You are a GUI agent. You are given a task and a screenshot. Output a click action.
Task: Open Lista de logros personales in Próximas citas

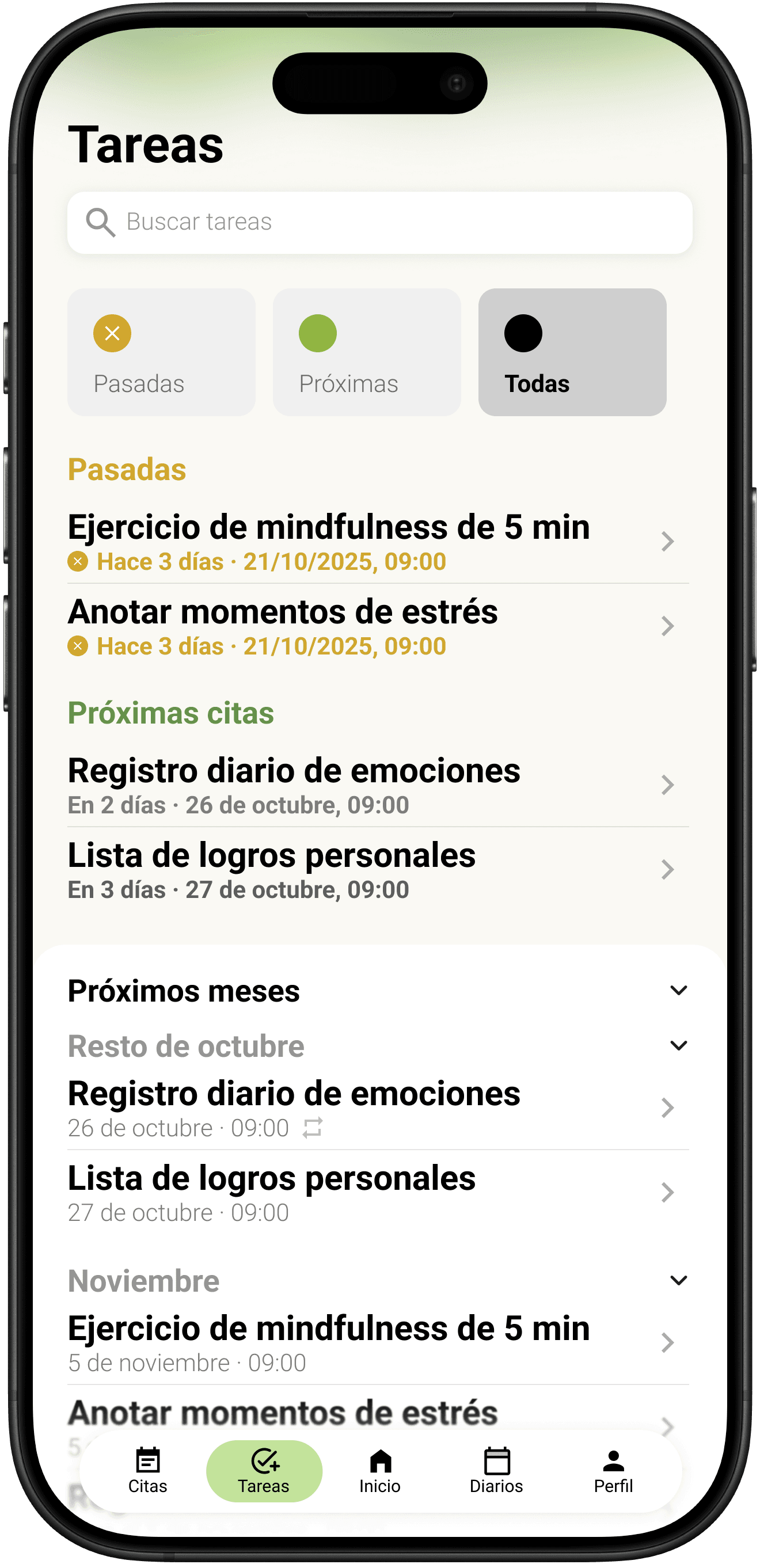coord(378,870)
